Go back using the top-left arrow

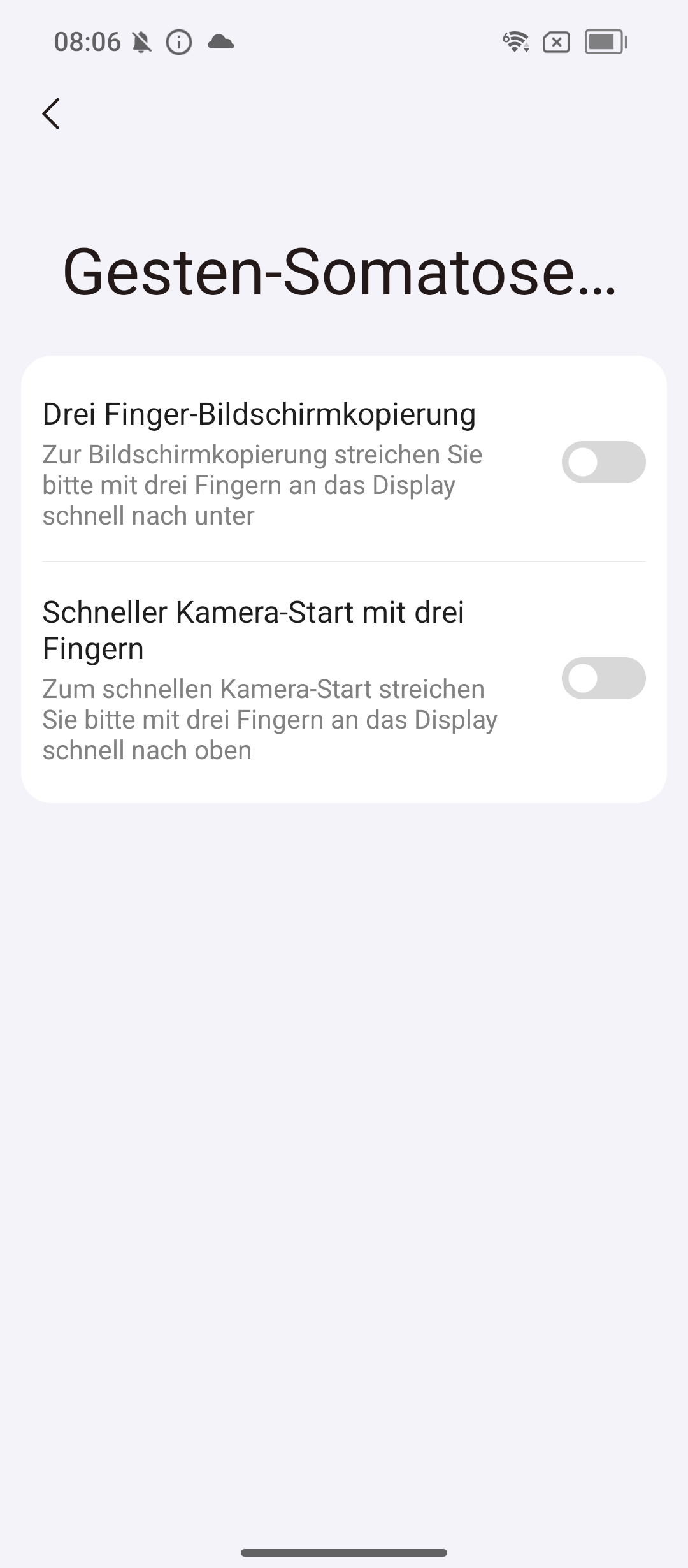coord(51,114)
